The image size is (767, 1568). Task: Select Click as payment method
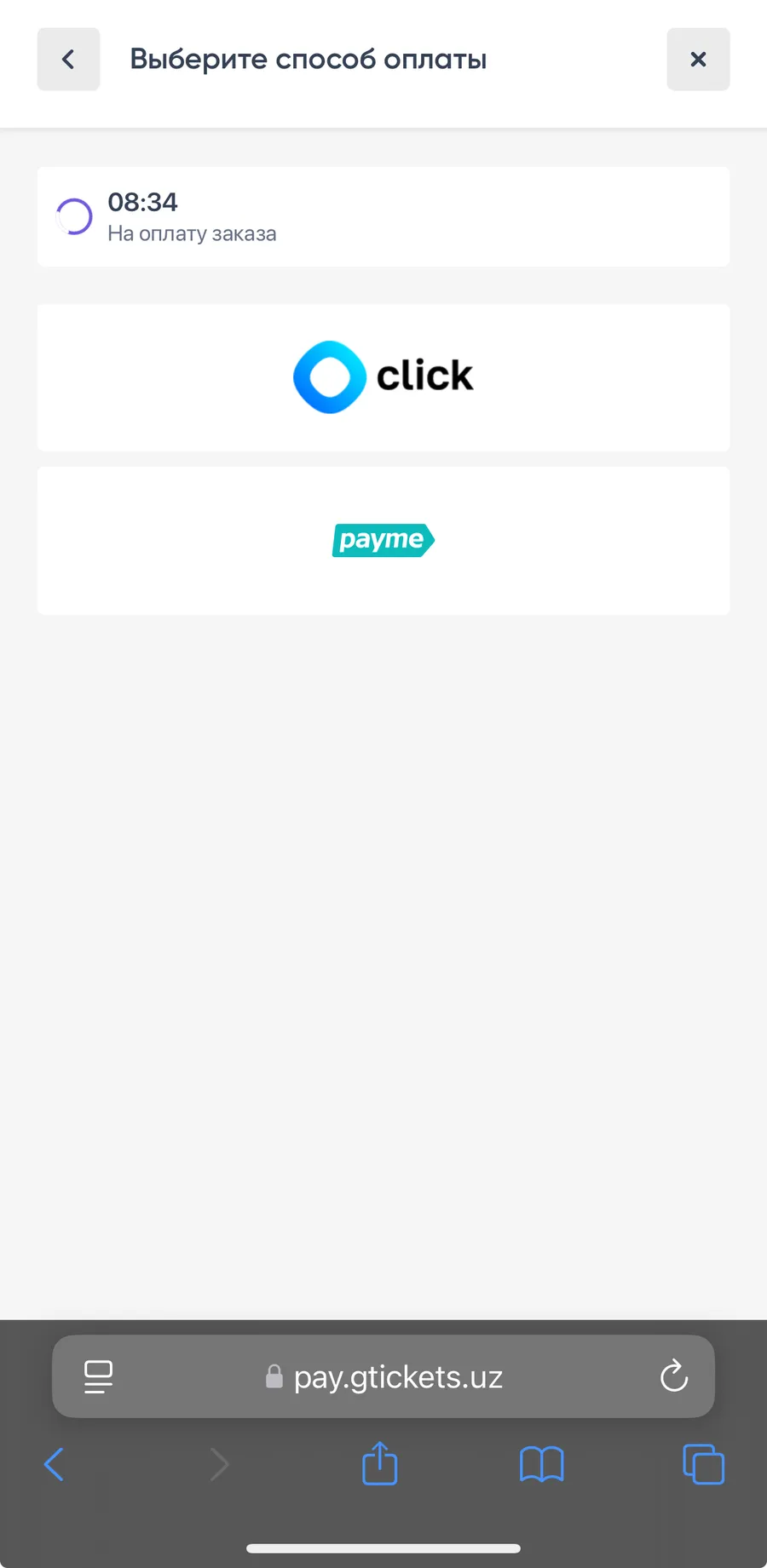(383, 377)
